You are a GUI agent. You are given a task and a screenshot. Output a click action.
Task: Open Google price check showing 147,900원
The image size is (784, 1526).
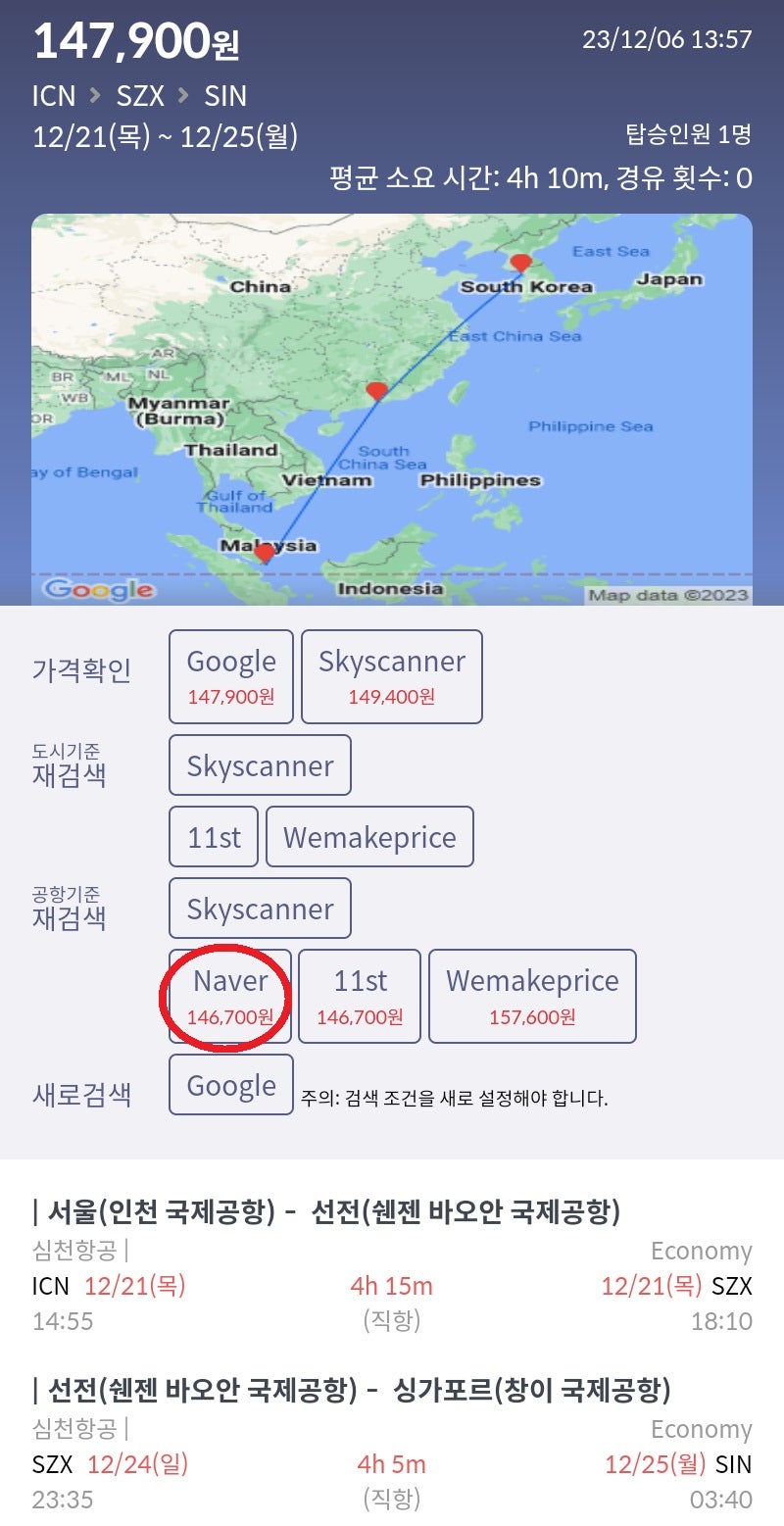click(230, 676)
